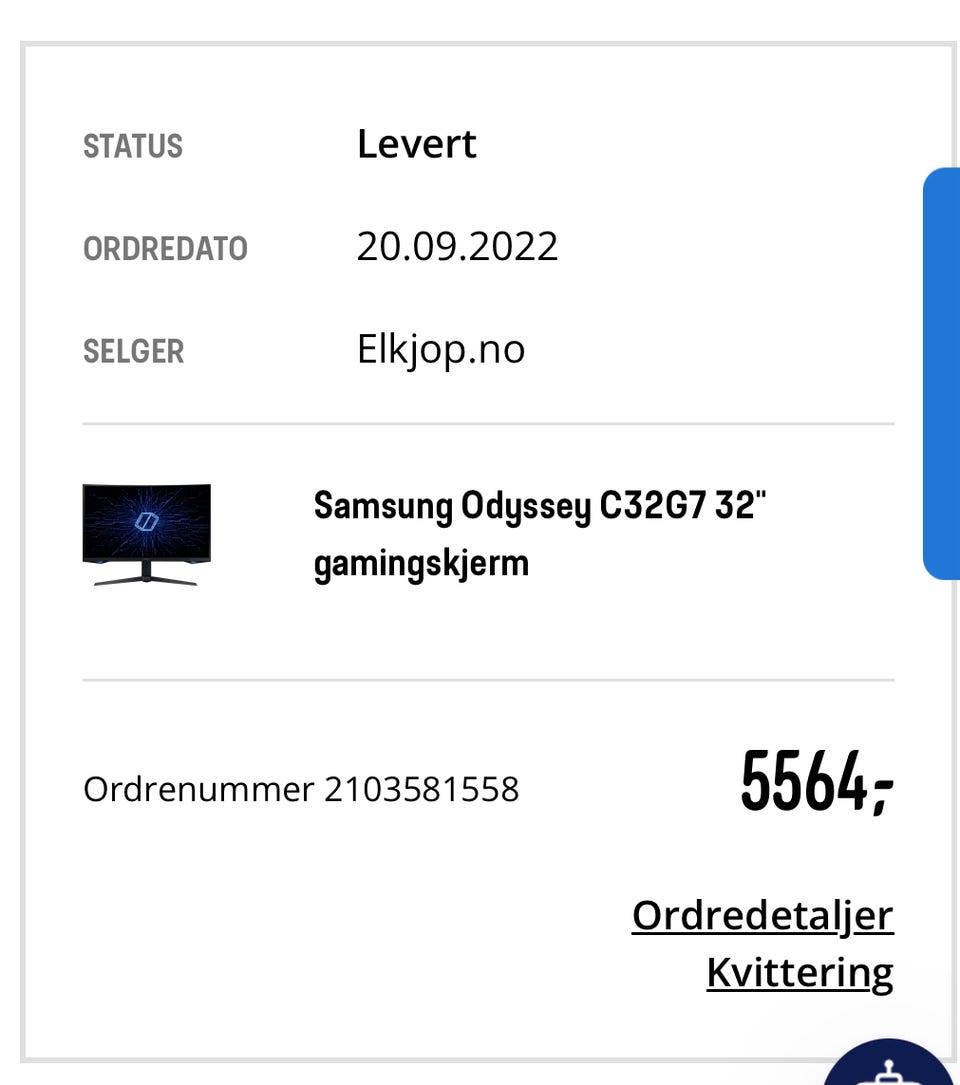Open the chatbot assistant bubble

(888, 1066)
